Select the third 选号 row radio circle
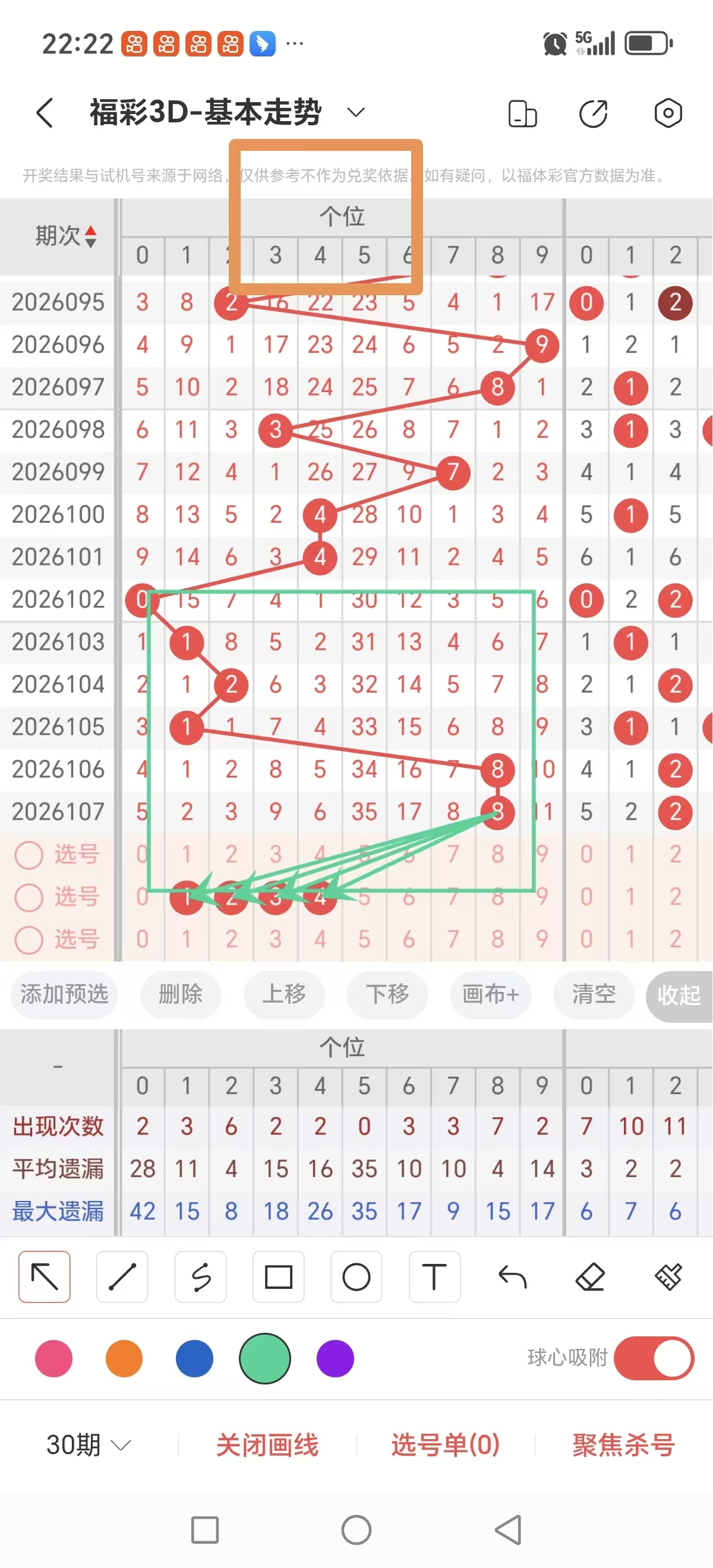Image resolution: width=713 pixels, height=1568 pixels. pos(29,940)
